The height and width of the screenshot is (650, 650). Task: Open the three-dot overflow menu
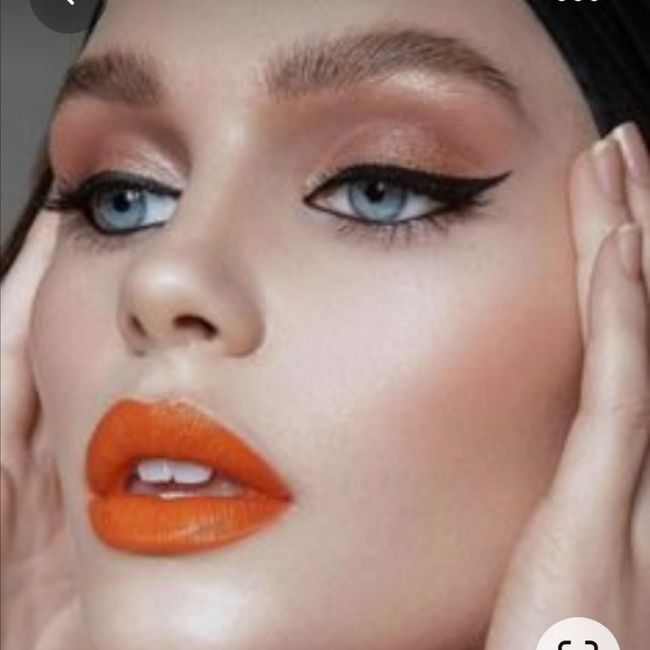click(580, 3)
